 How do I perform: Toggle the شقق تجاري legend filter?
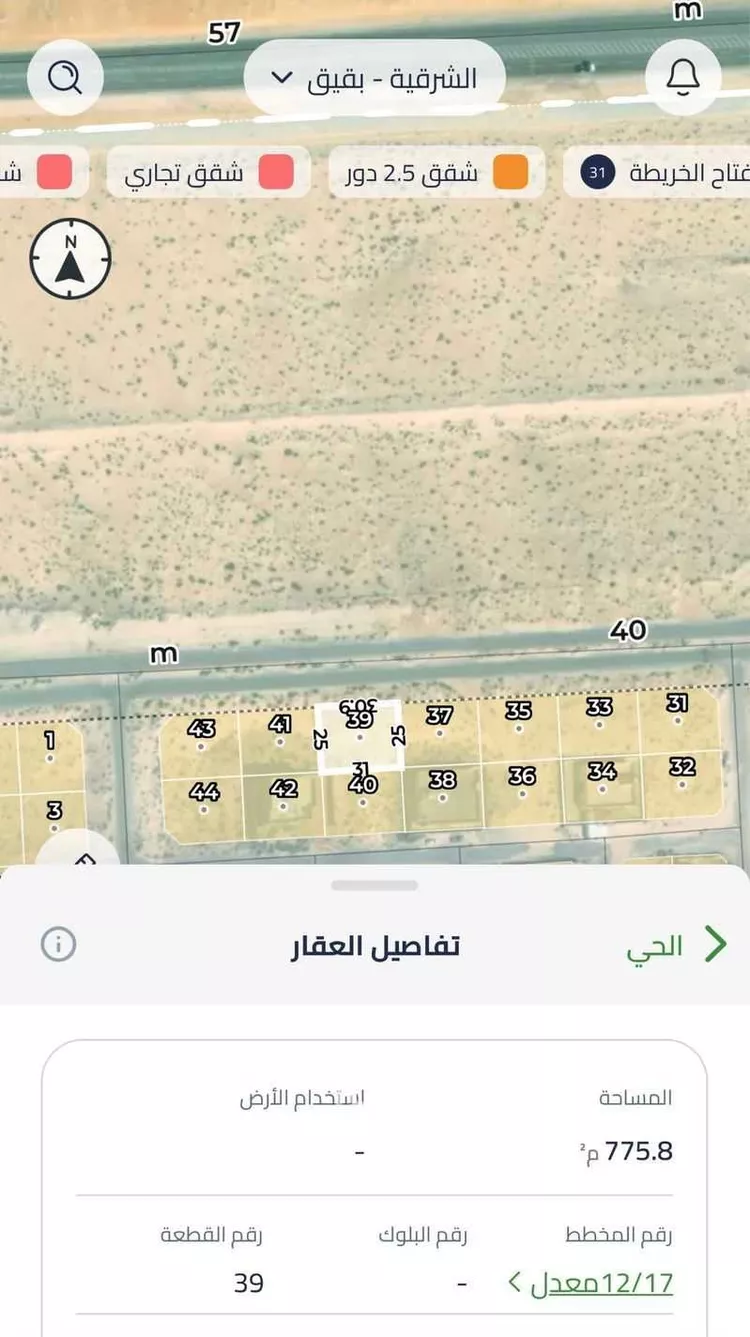(x=206, y=172)
